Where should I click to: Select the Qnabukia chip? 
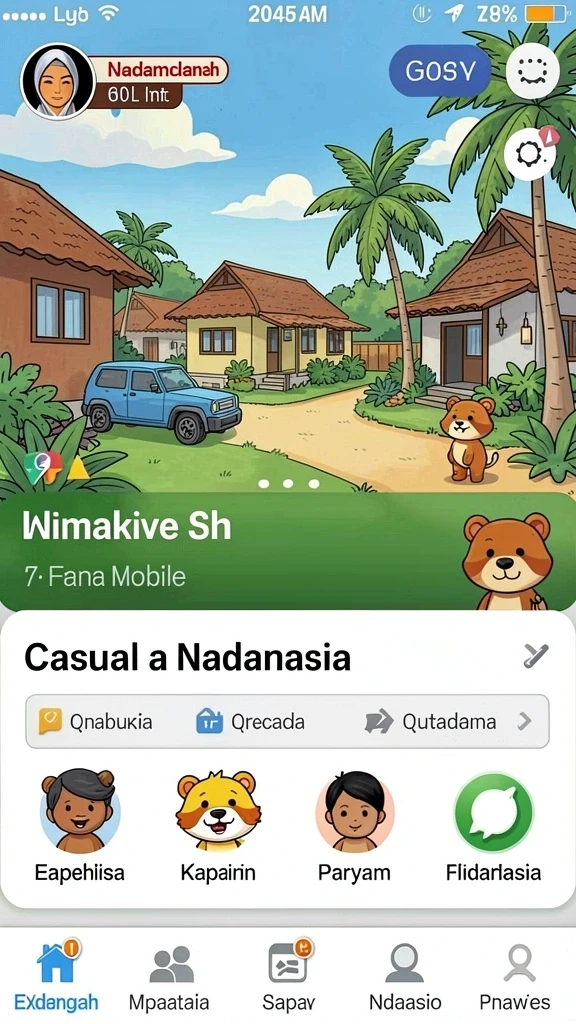pos(95,722)
